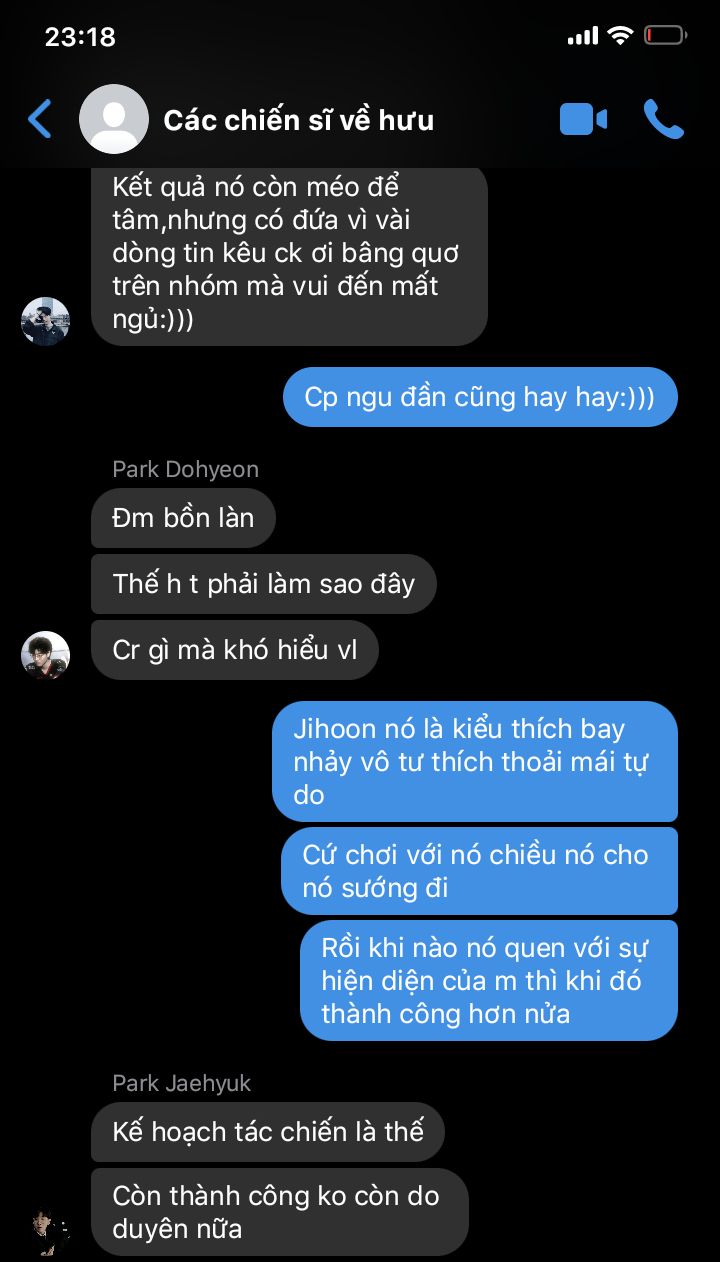Tap the avatar beside the 'mất ngủ' message
720x1262 pixels.
pyautogui.click(x=46, y=321)
